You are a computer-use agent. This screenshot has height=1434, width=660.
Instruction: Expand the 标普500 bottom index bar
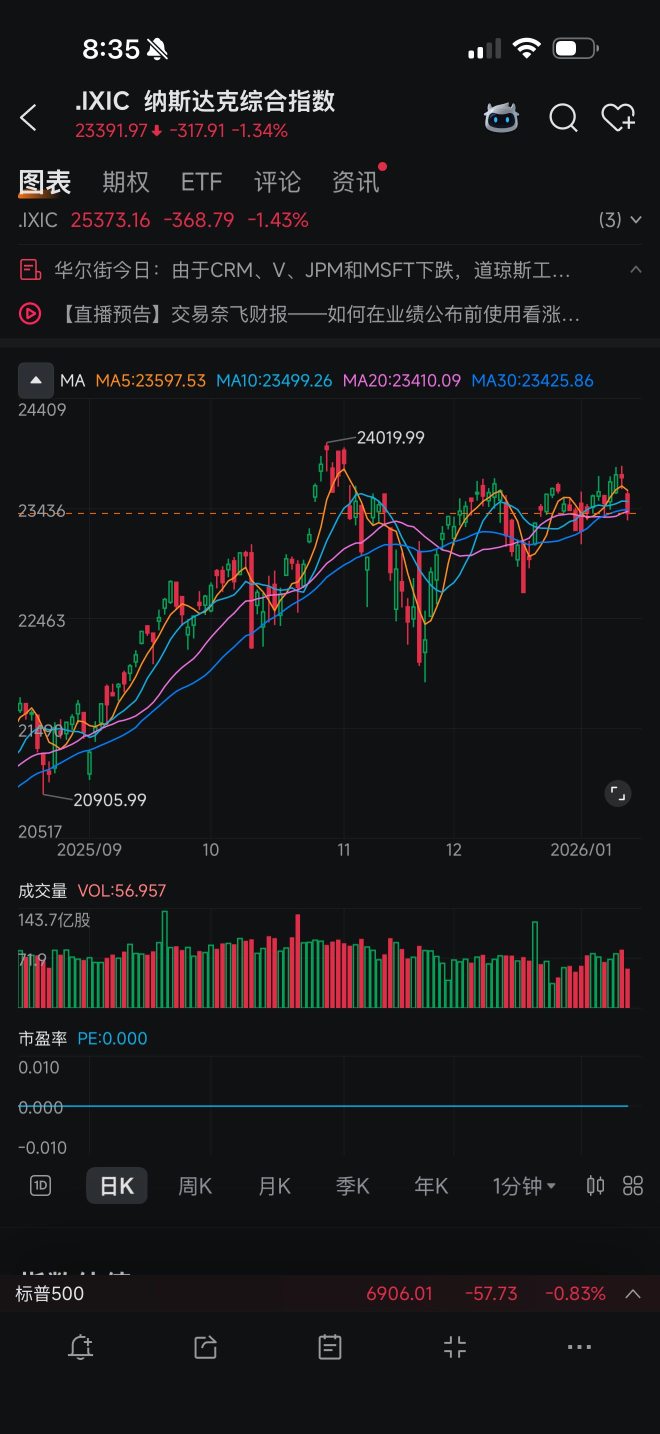coord(633,1293)
